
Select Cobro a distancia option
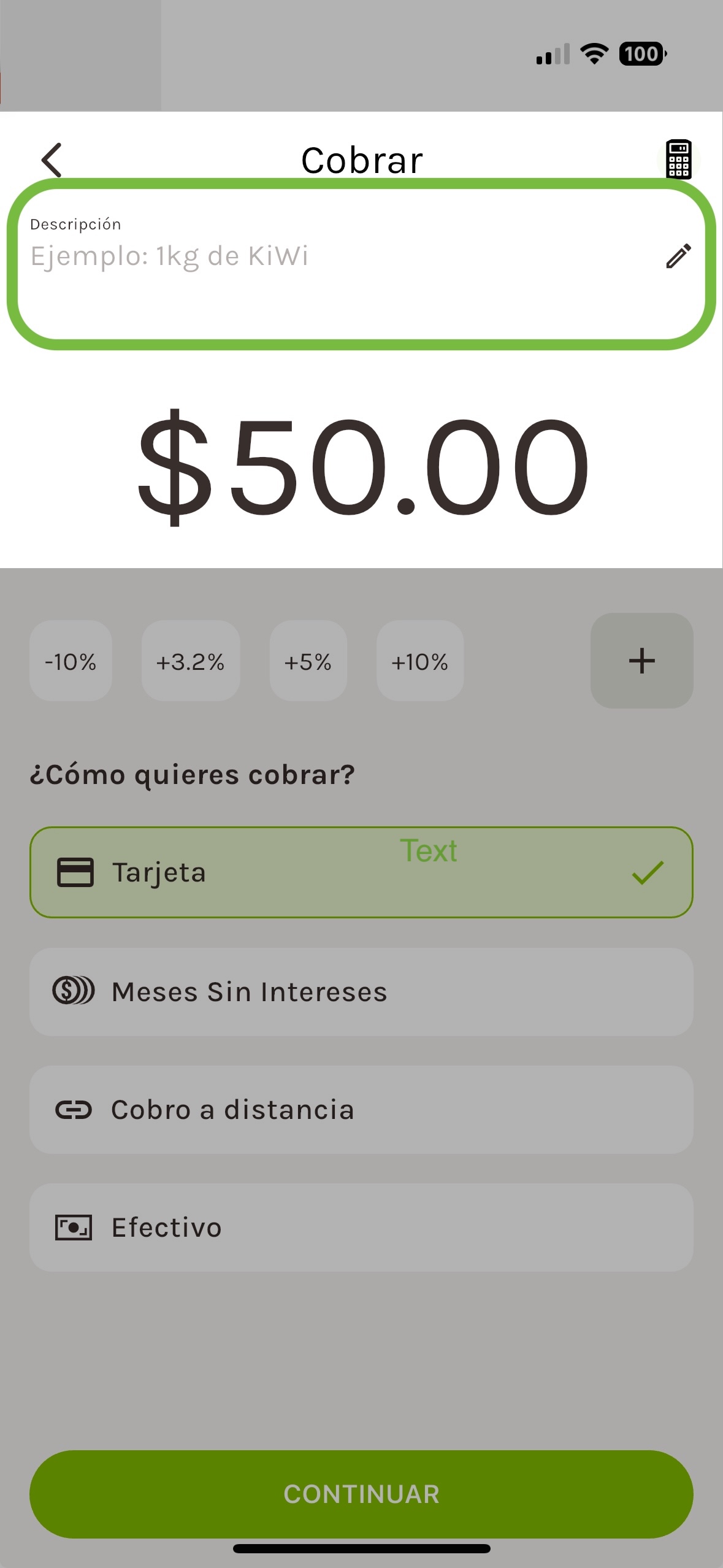point(361,1110)
